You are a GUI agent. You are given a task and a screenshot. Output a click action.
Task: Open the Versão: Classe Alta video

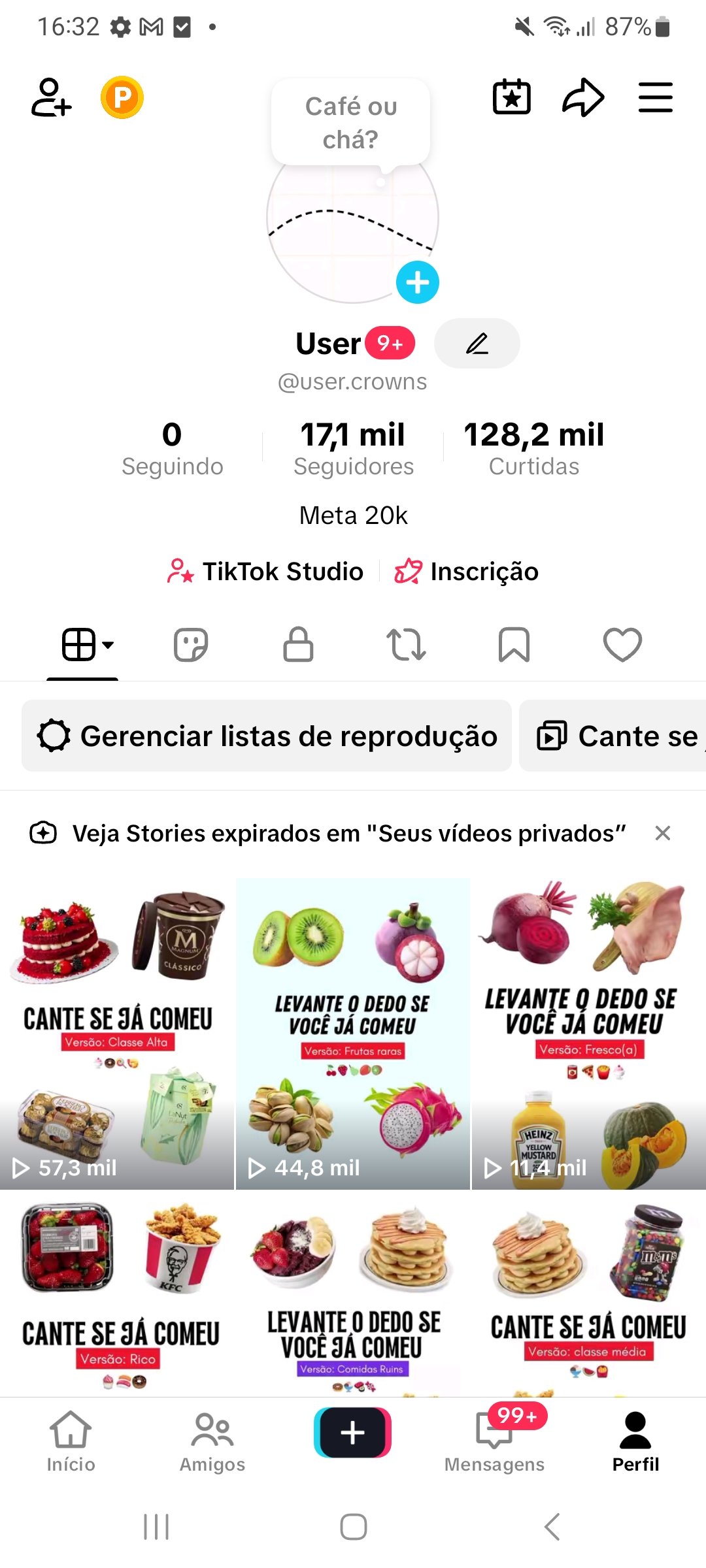pyautogui.click(x=117, y=1034)
